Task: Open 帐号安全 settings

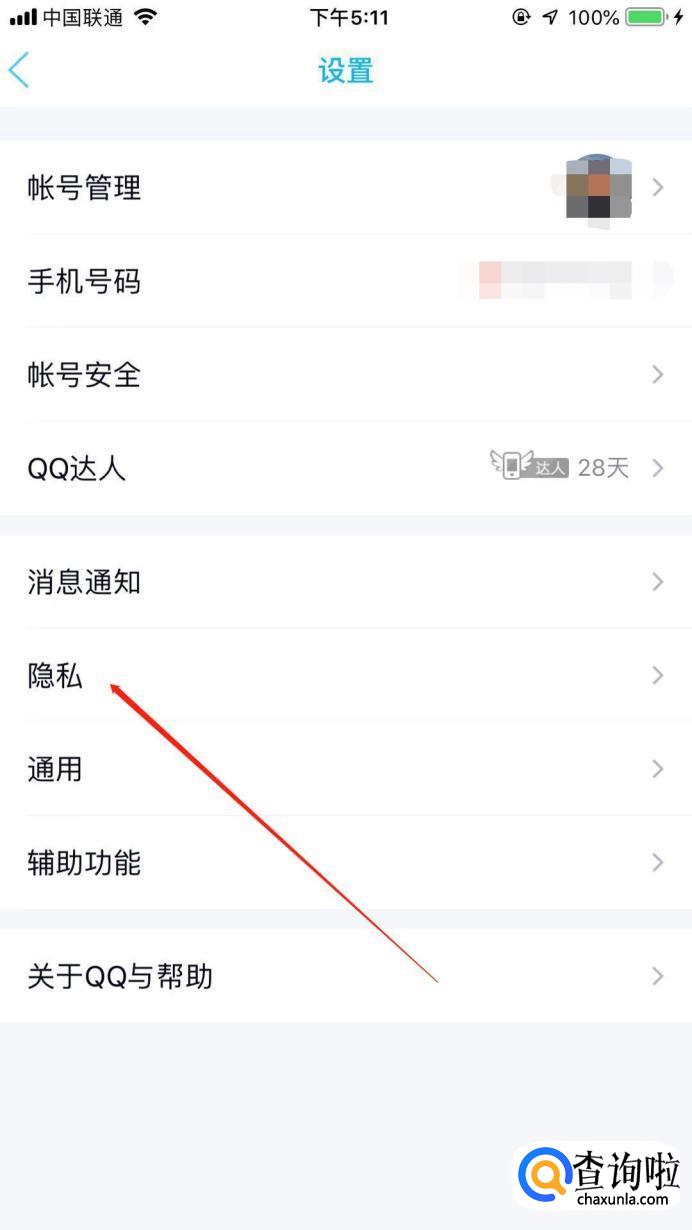Action: [x=346, y=375]
